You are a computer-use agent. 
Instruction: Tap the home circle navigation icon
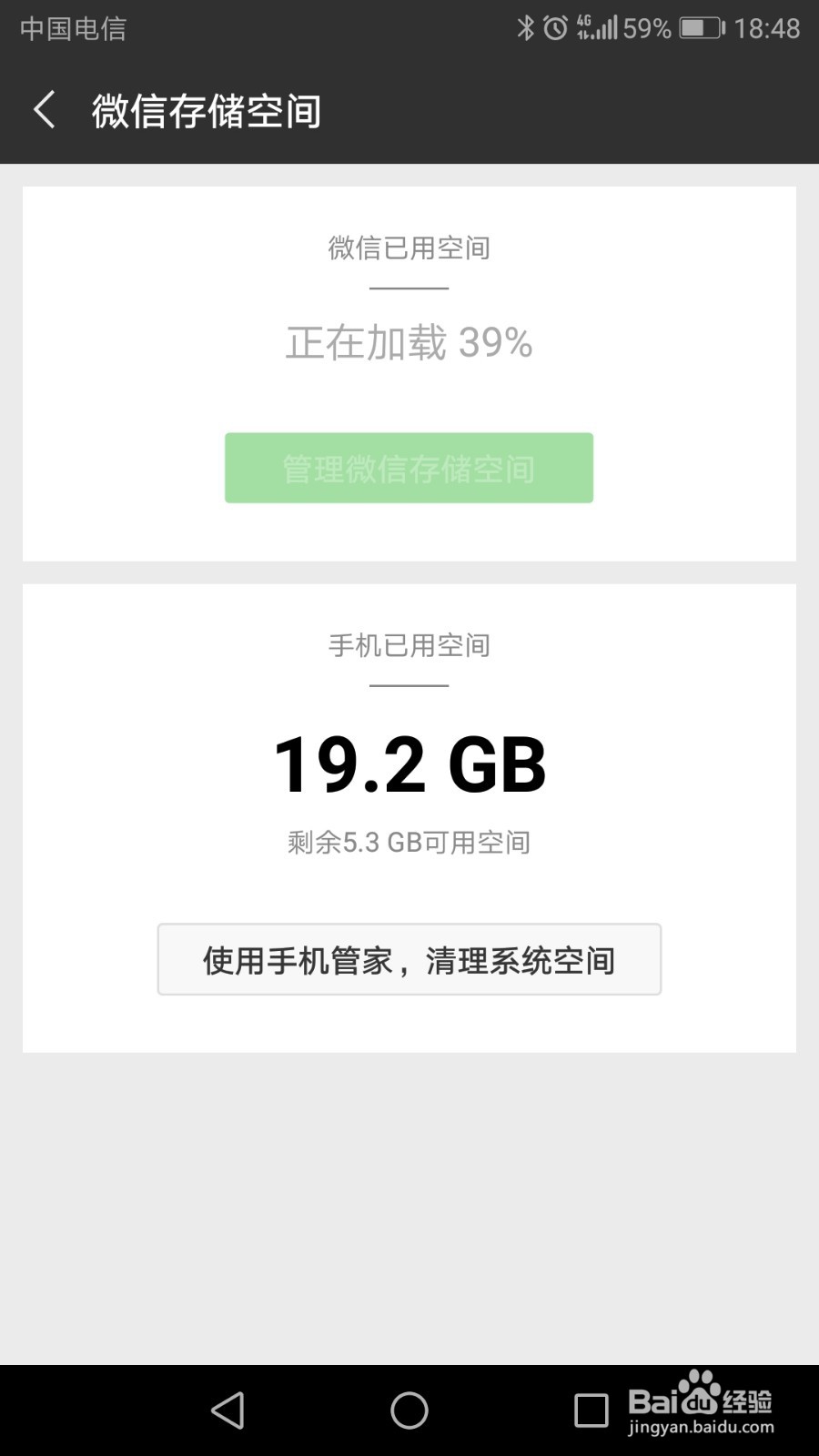point(408,1409)
